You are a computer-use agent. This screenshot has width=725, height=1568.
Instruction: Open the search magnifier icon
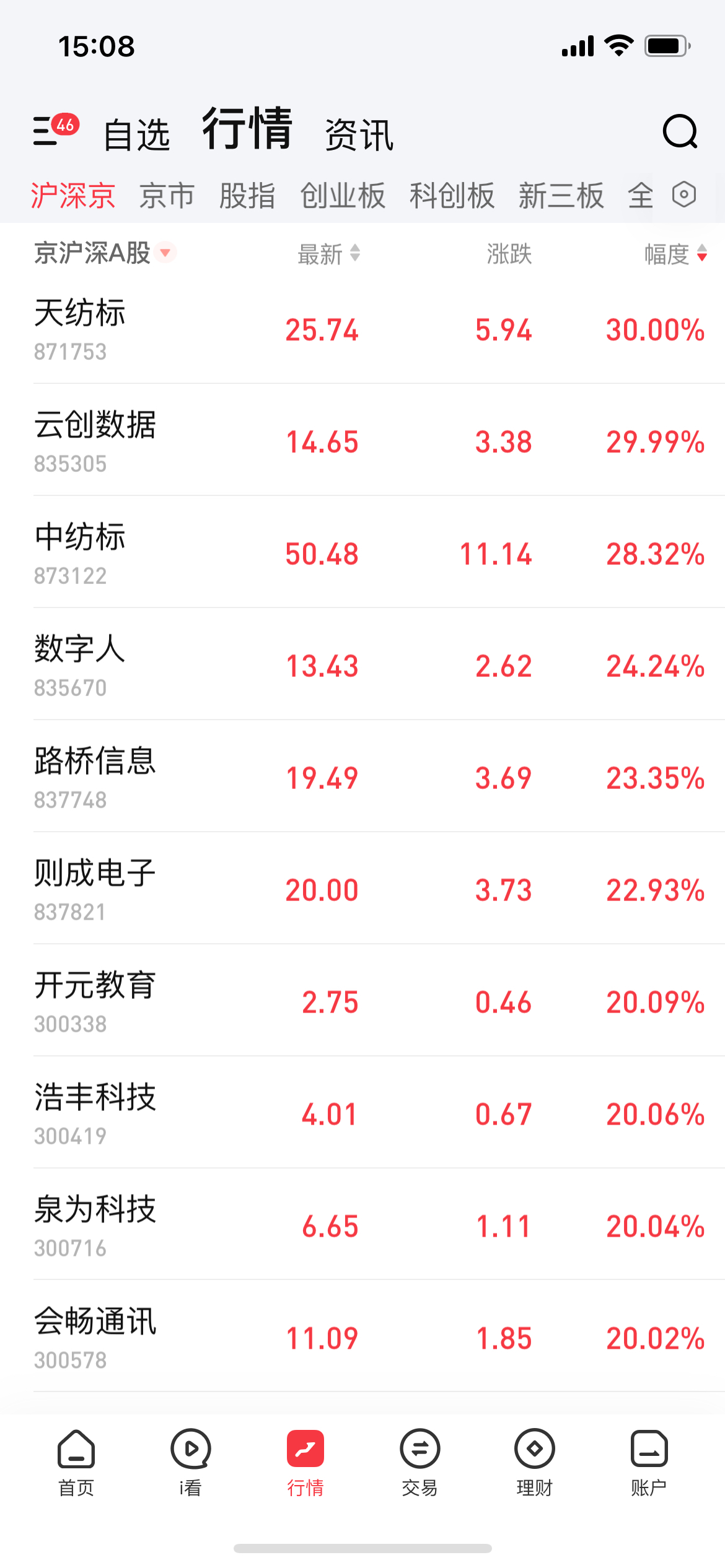click(x=680, y=131)
